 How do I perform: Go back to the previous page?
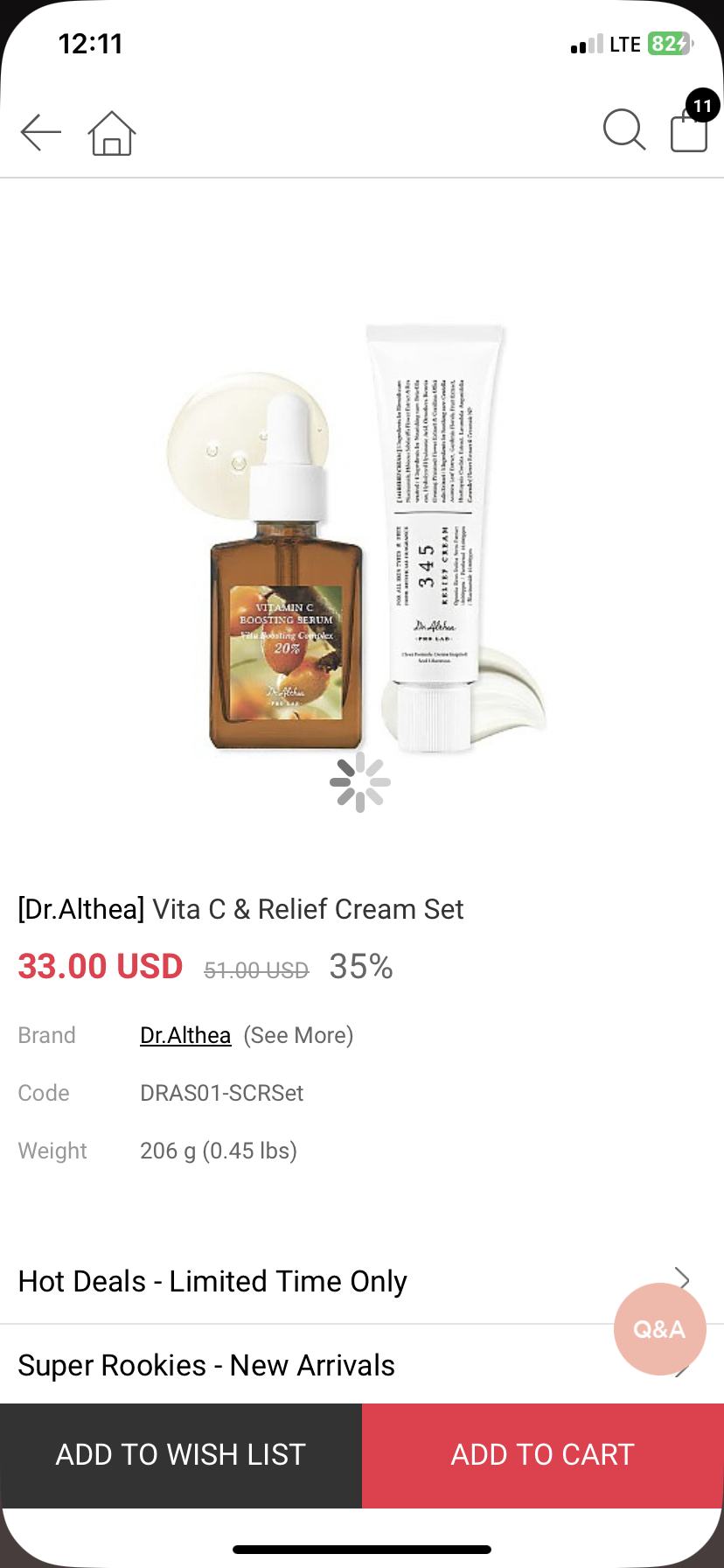point(41,133)
